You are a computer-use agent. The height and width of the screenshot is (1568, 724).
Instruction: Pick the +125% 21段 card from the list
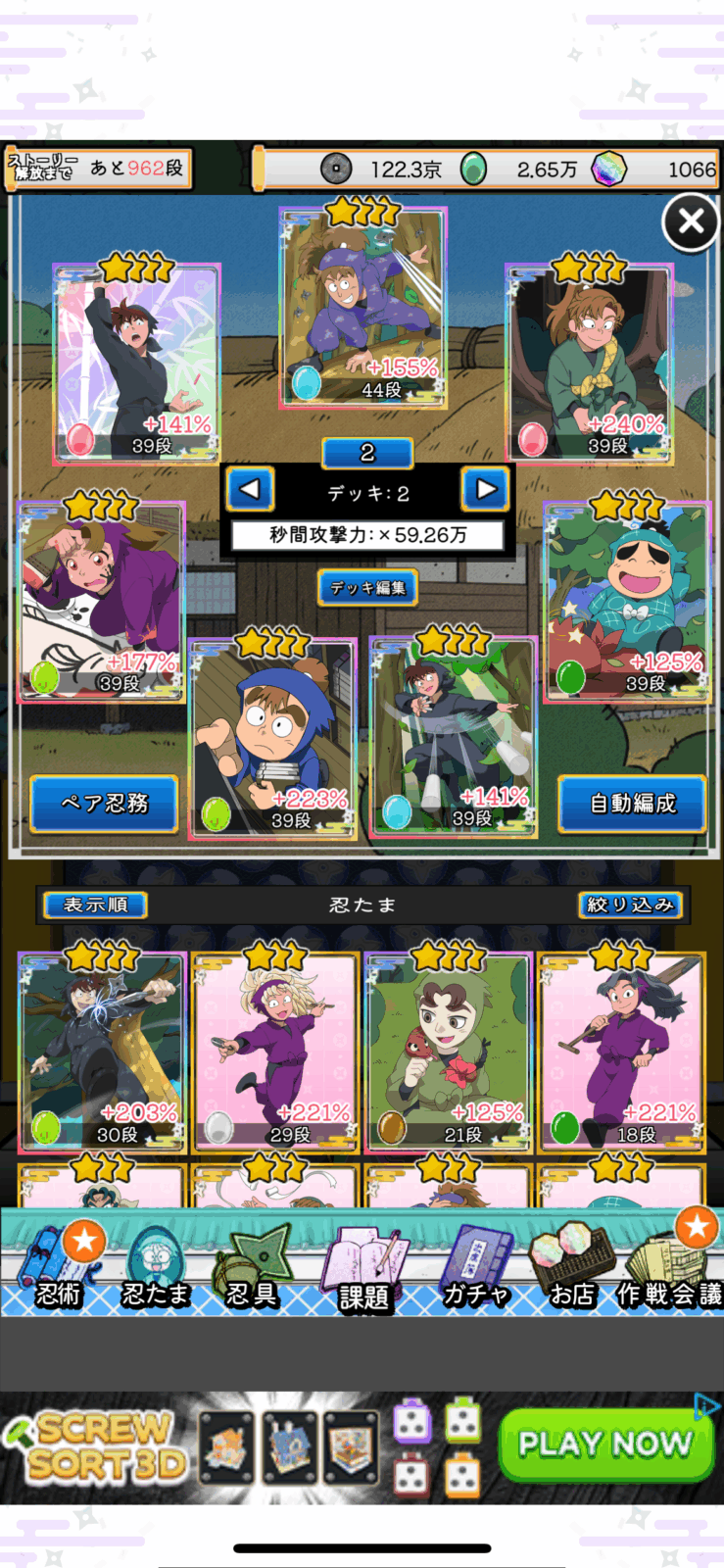(449, 1051)
